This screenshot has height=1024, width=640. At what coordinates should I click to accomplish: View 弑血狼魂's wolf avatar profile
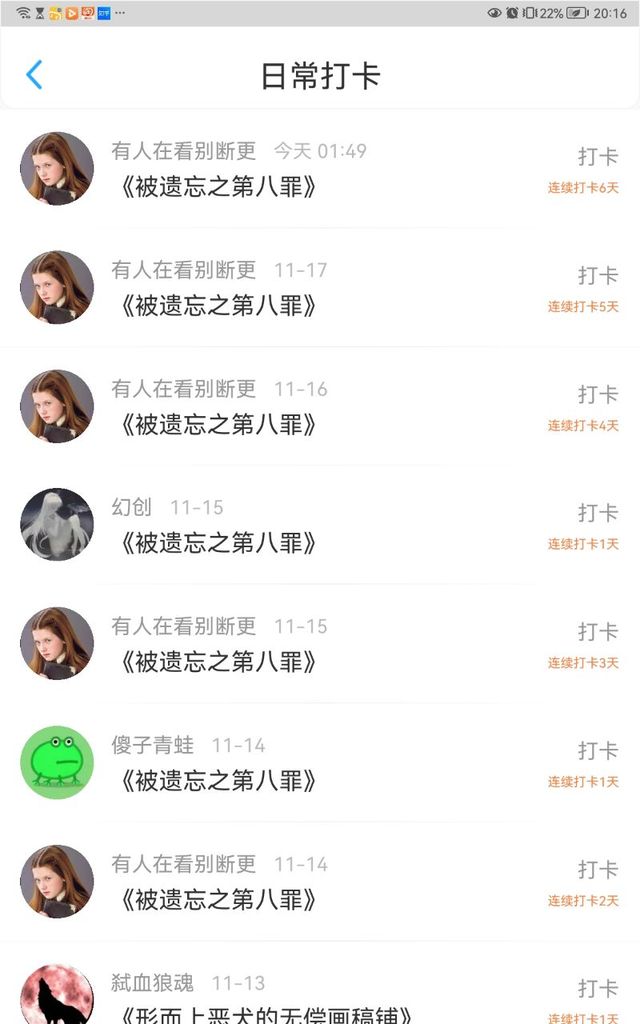click(57, 995)
